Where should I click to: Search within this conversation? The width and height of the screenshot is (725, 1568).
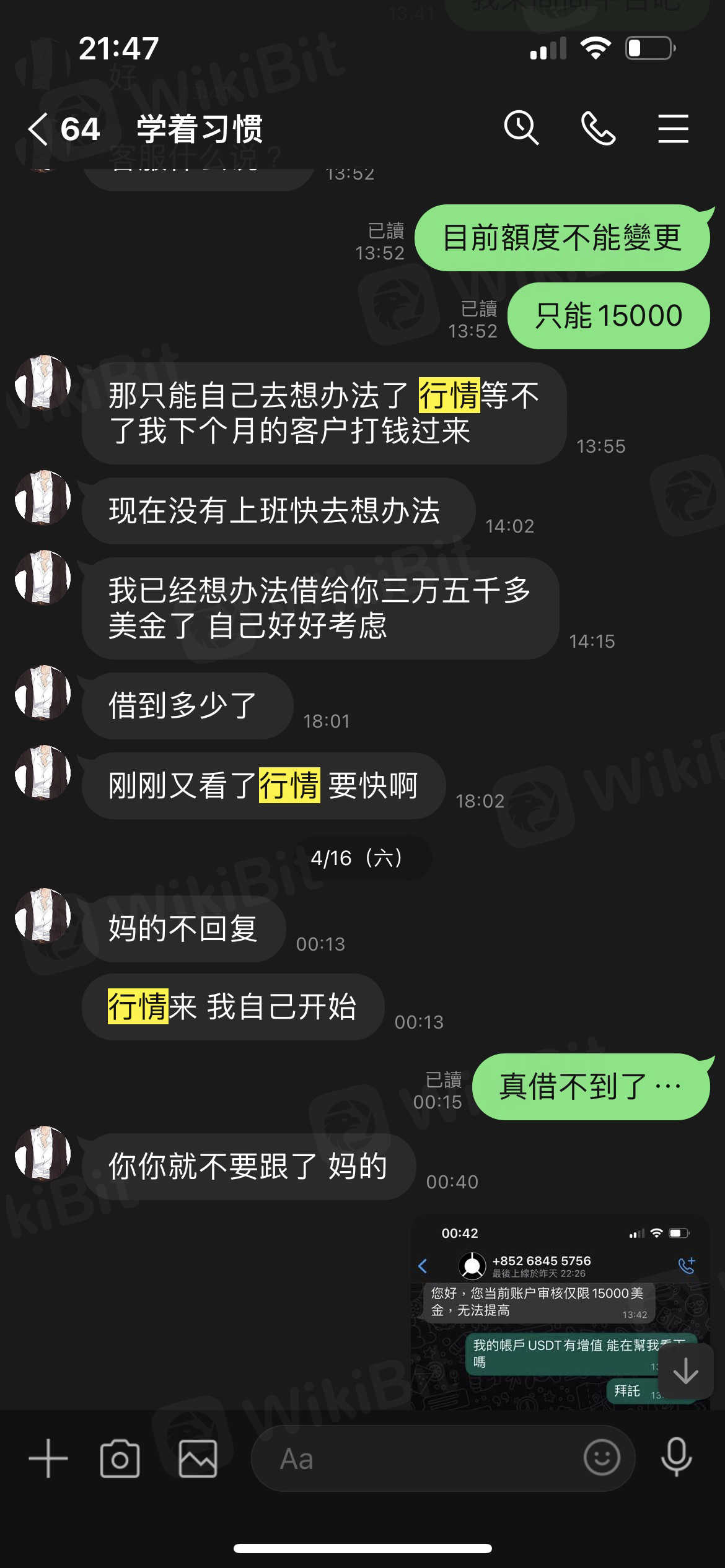tap(521, 128)
